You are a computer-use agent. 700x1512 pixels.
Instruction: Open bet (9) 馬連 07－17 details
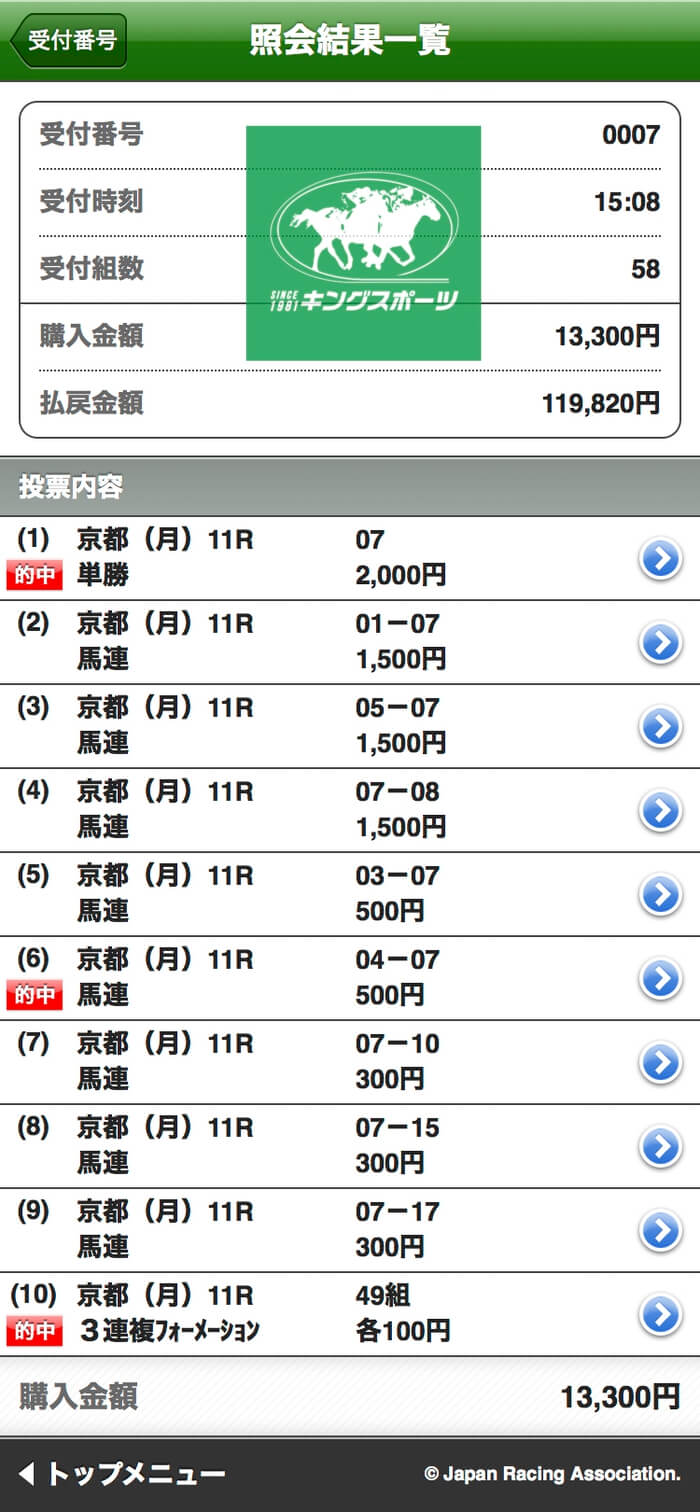(660, 1230)
